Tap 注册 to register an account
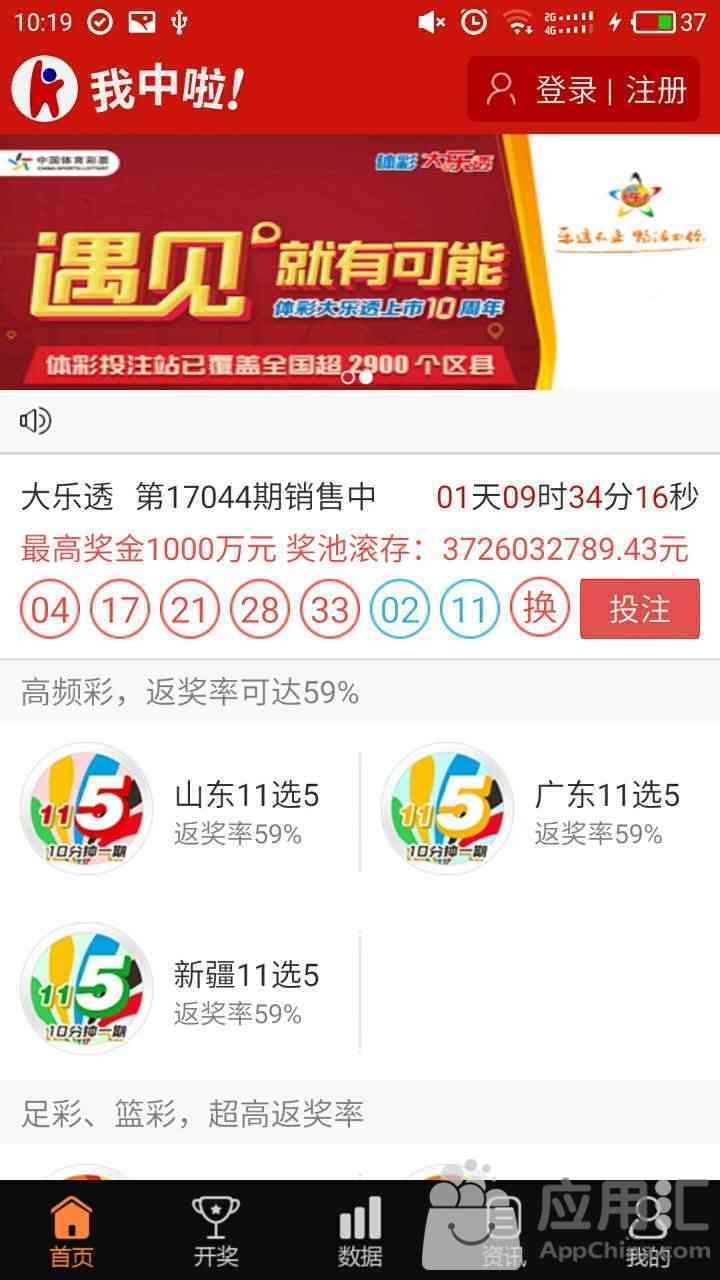The width and height of the screenshot is (720, 1280). 657,90
